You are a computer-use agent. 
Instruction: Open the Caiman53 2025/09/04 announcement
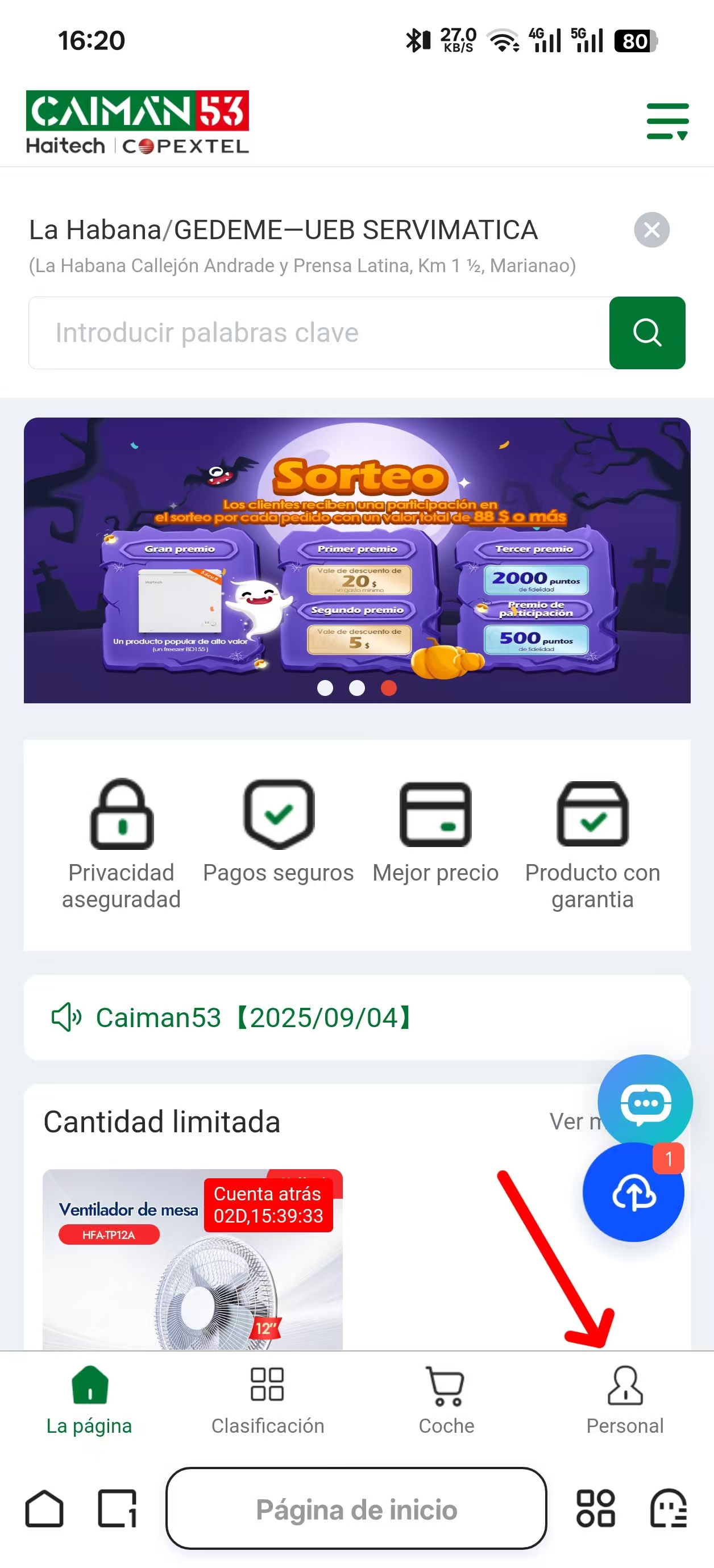[254, 1017]
